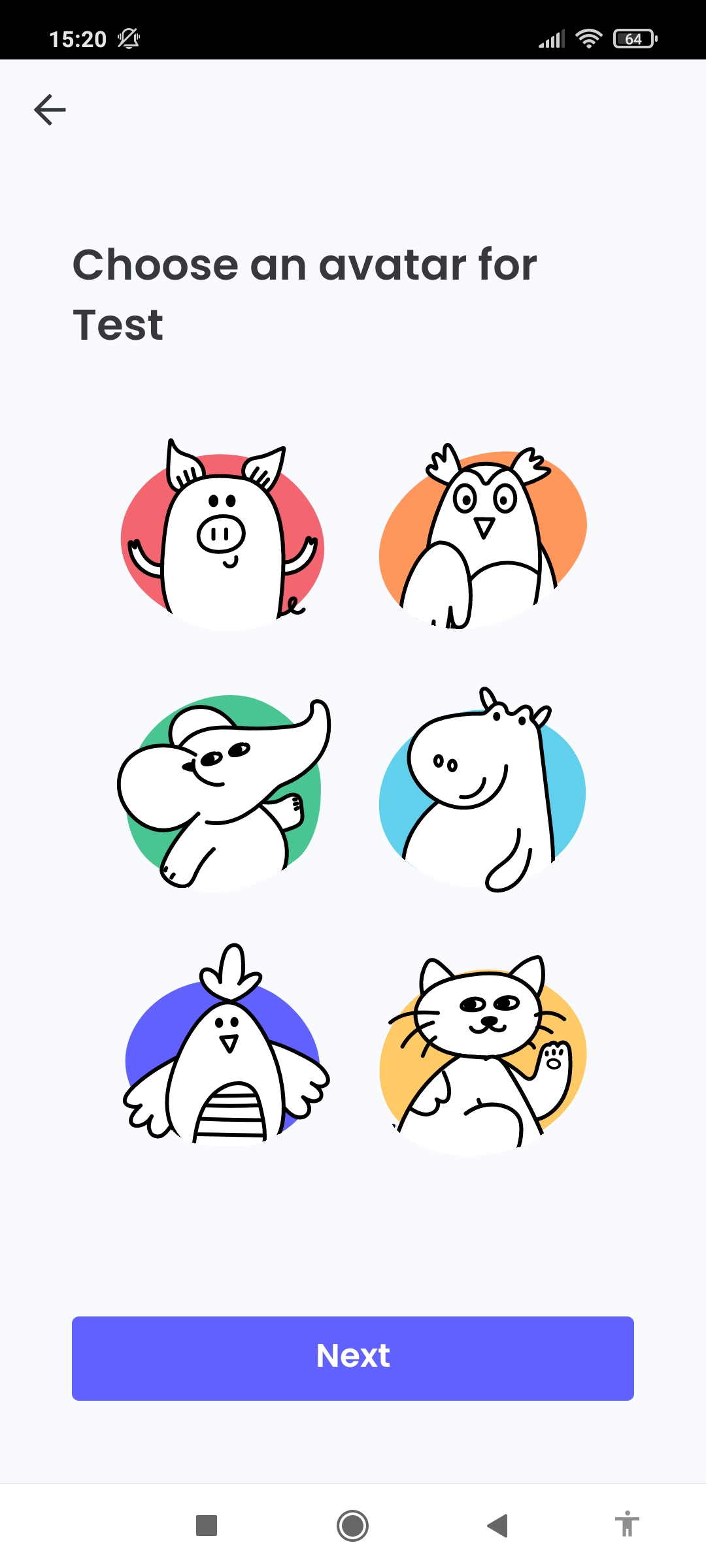
Task: Tap the Next button
Action: point(353,1358)
